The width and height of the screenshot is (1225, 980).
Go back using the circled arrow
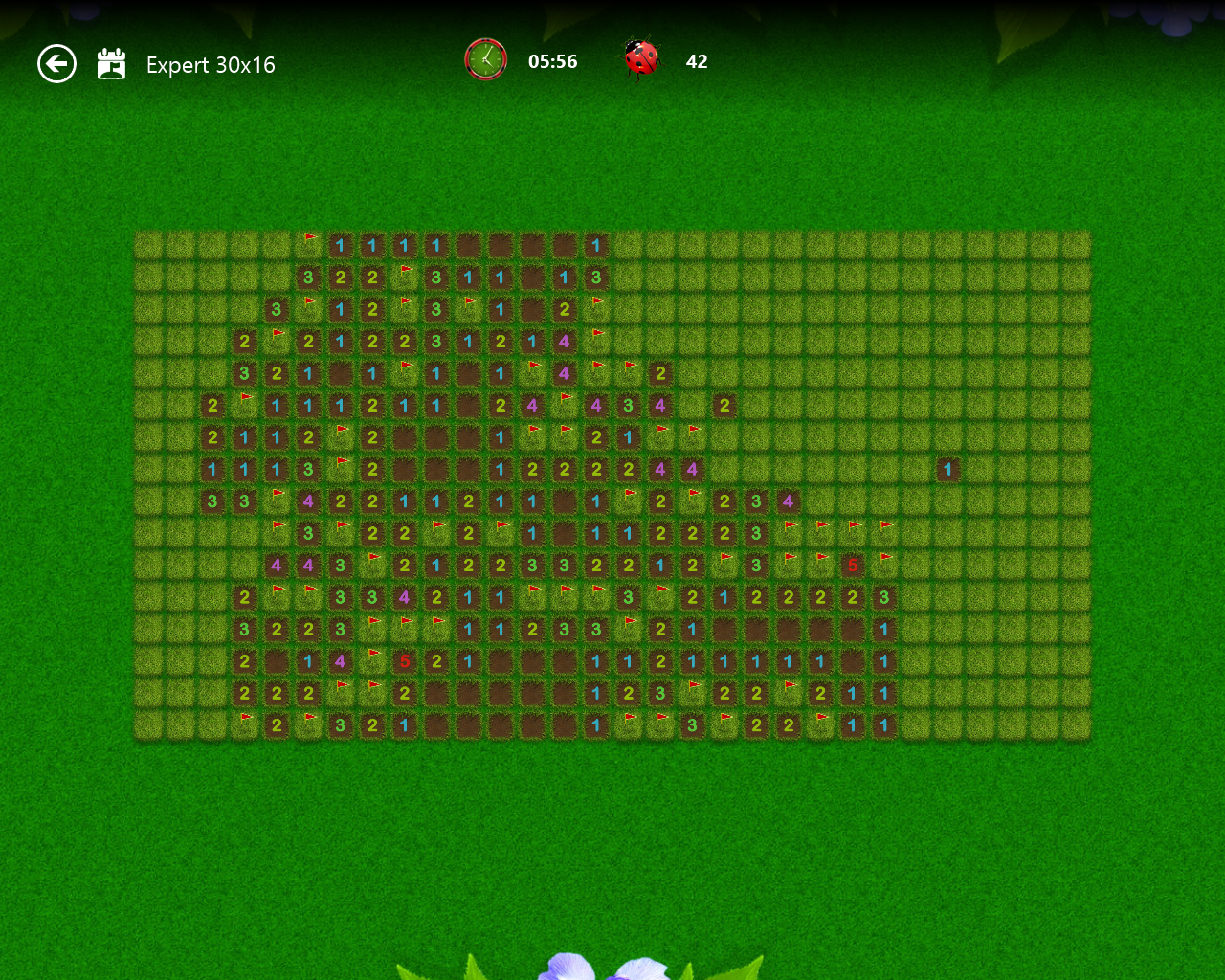click(56, 64)
